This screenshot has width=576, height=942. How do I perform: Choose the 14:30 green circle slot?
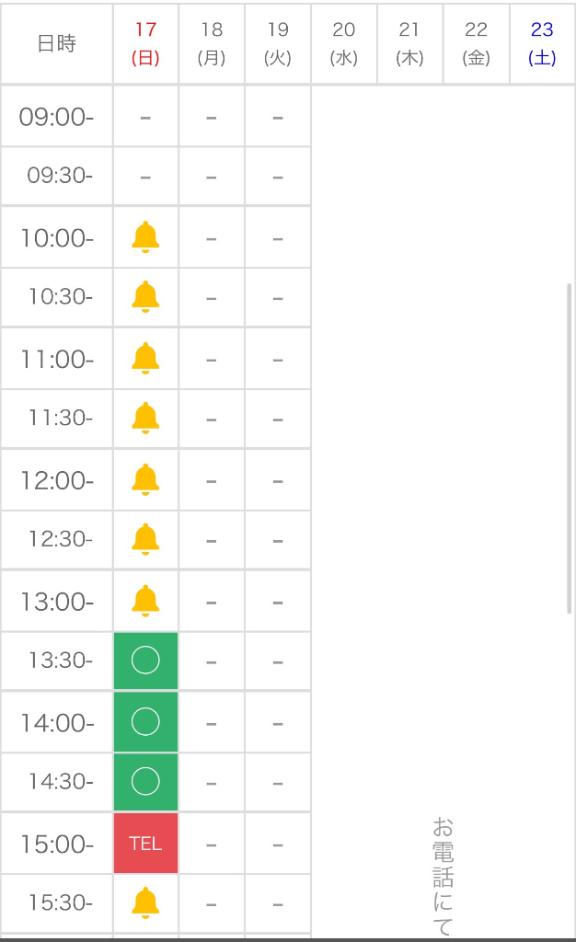[x=145, y=782]
